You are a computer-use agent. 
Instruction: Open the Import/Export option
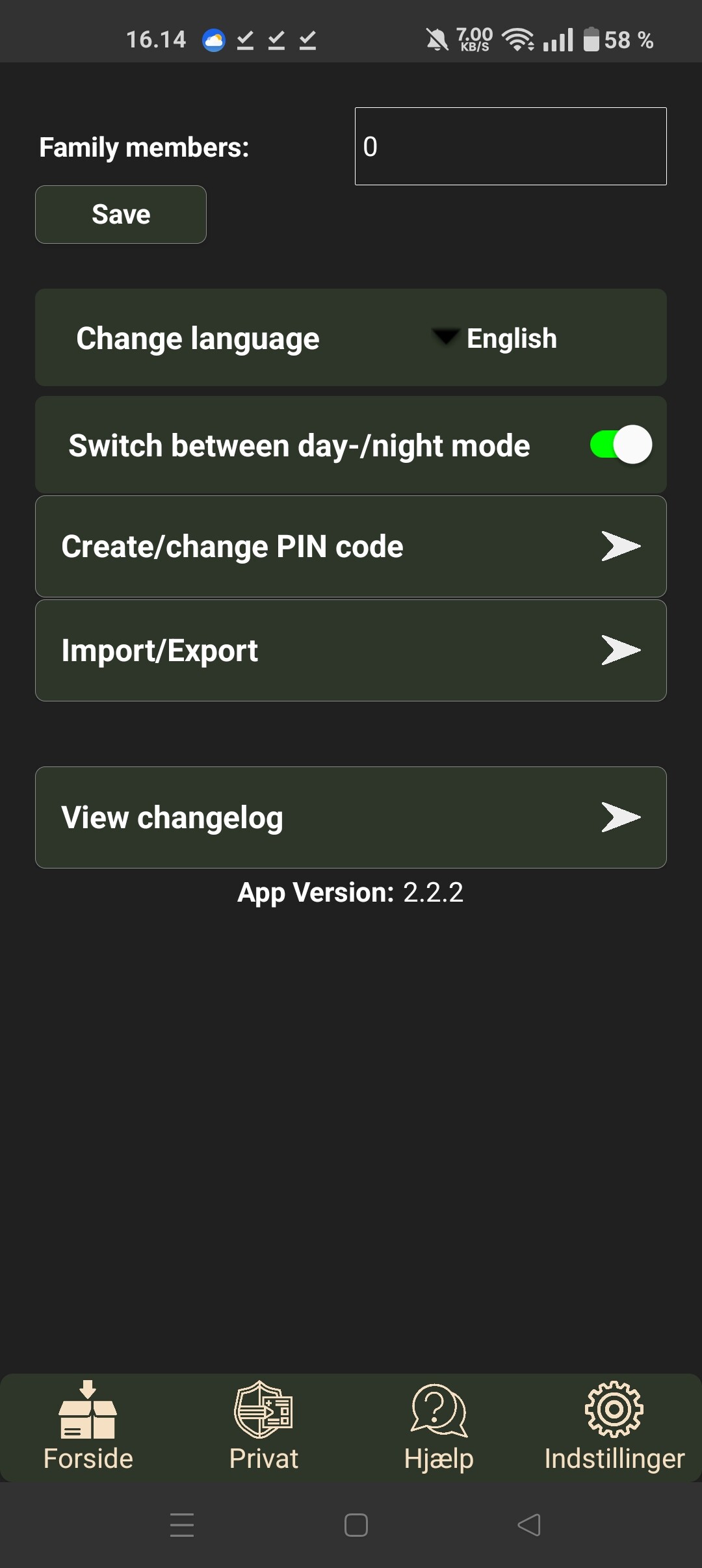(x=351, y=650)
